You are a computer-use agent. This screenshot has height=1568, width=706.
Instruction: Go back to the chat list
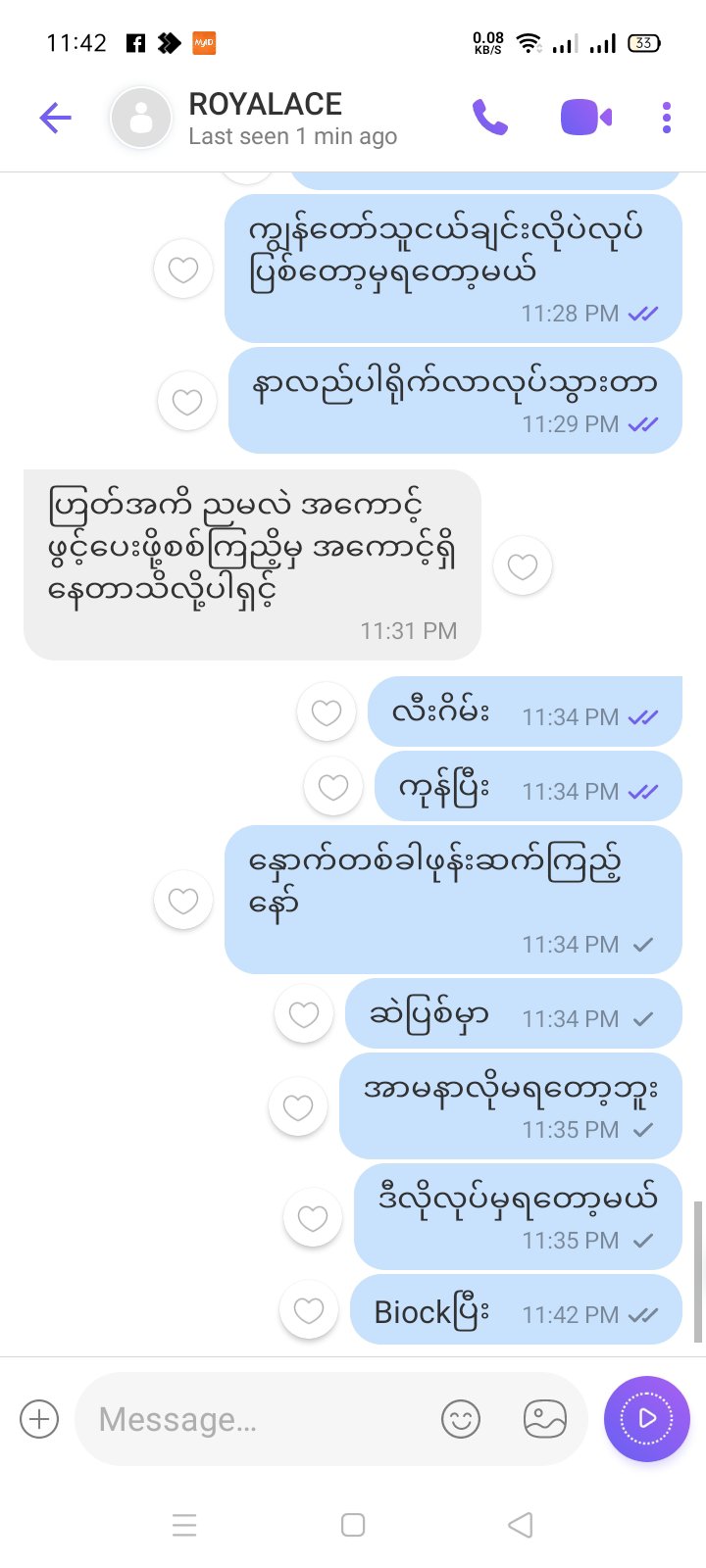click(56, 119)
